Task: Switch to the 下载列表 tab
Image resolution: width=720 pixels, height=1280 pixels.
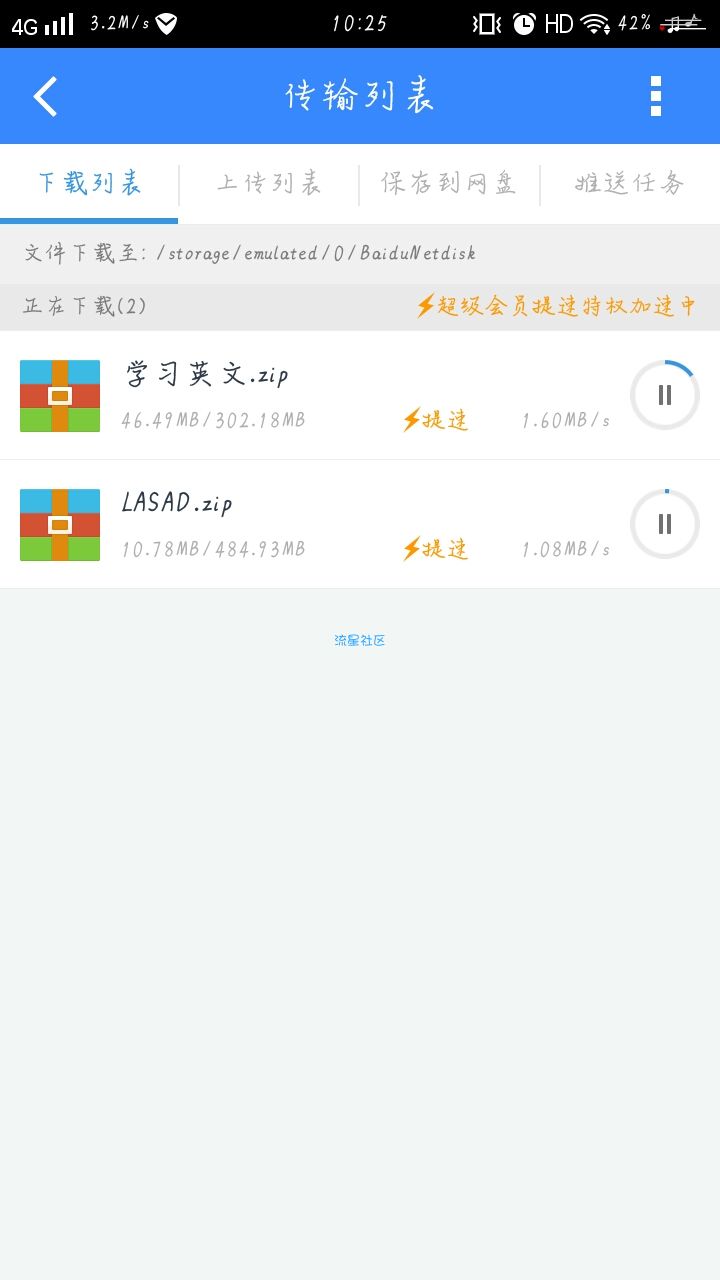Action: click(90, 184)
